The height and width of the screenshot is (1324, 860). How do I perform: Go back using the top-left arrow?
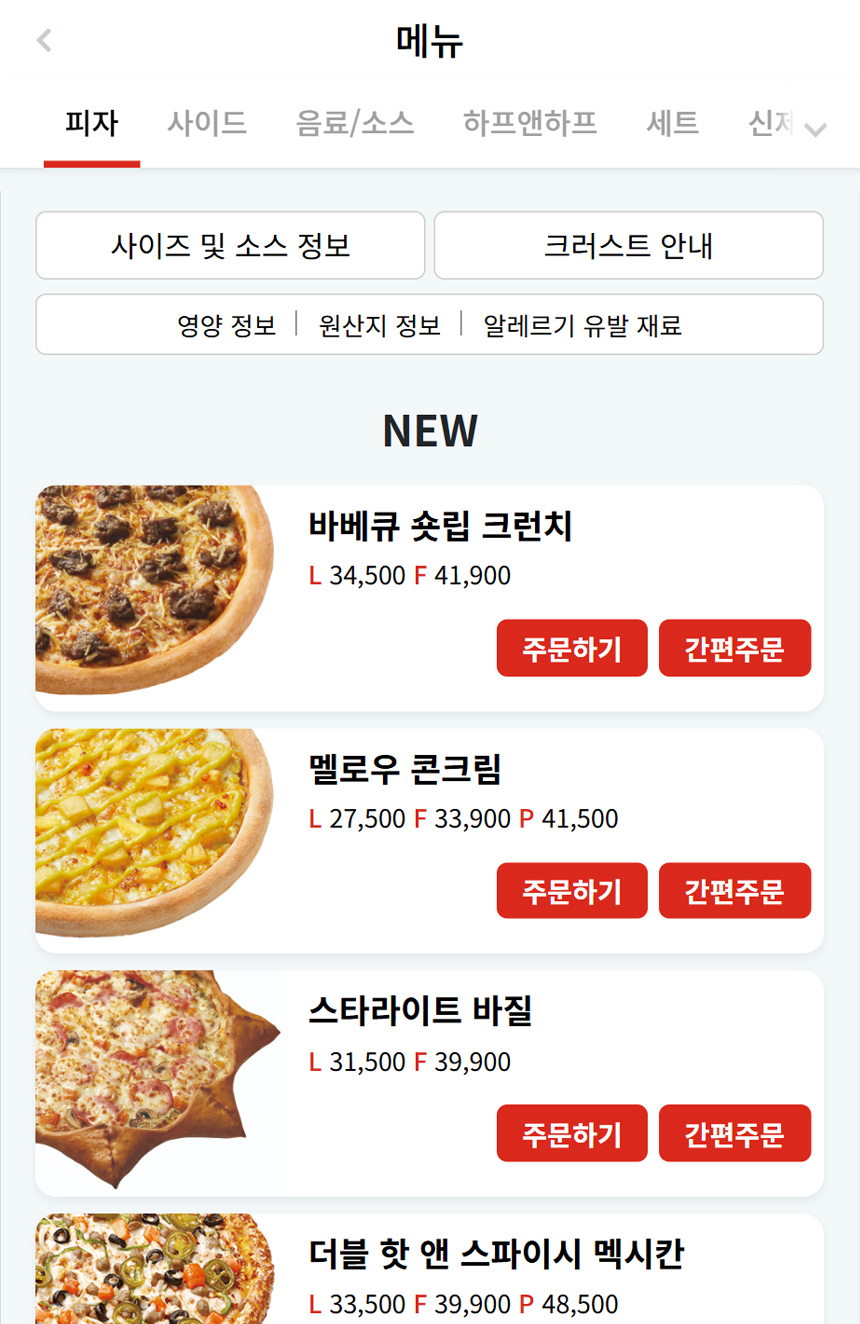pyautogui.click(x=44, y=41)
